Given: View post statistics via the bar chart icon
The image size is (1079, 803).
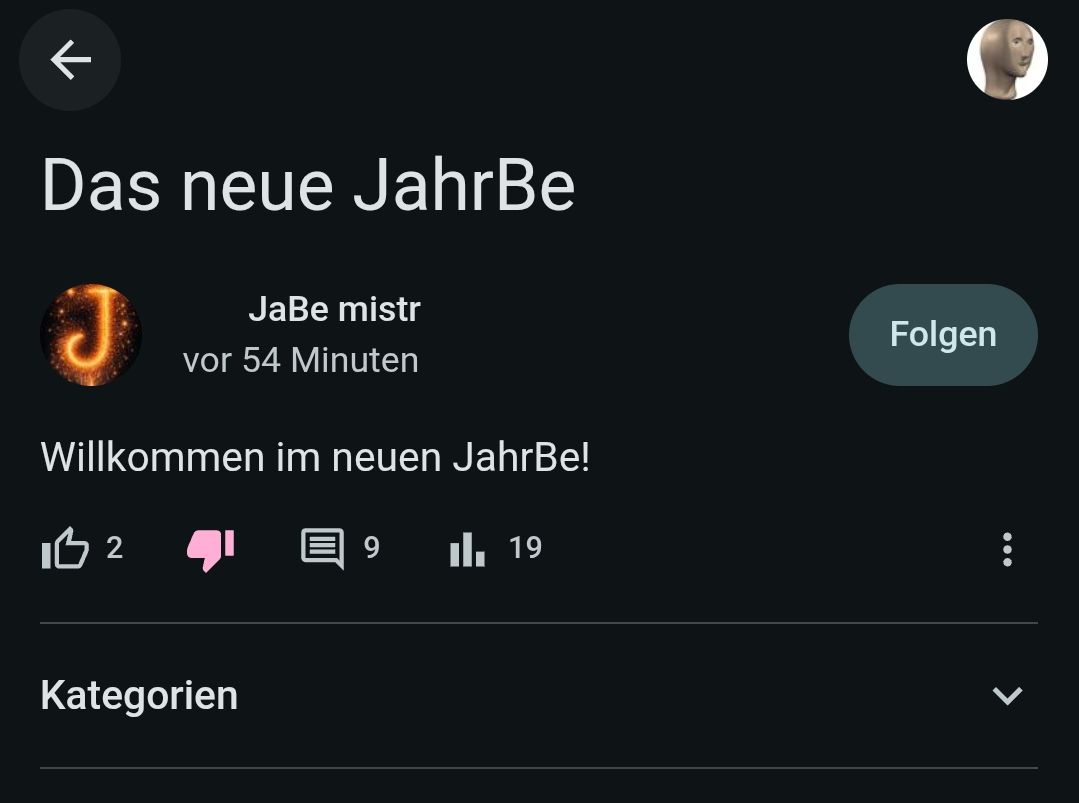Looking at the screenshot, I should (467, 548).
